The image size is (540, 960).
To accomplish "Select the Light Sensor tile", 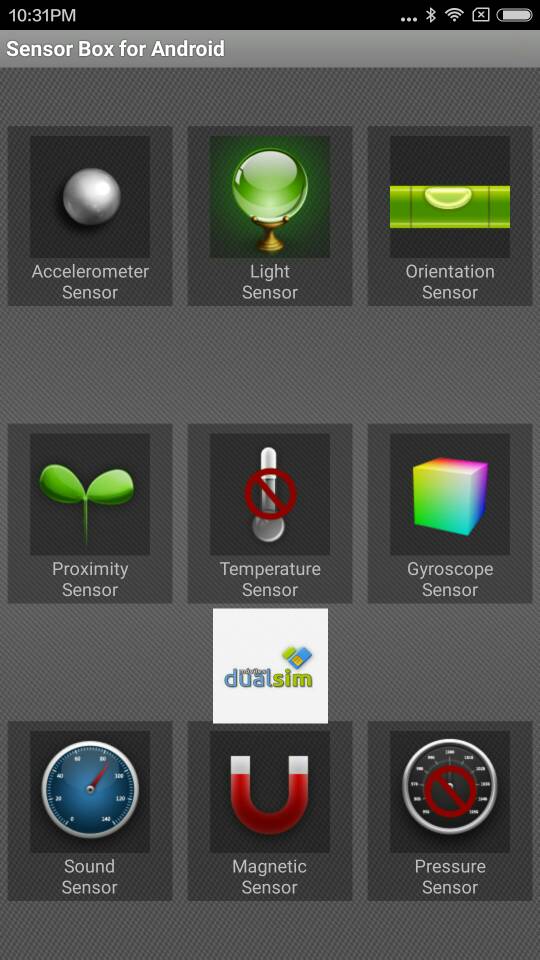I will (x=270, y=216).
